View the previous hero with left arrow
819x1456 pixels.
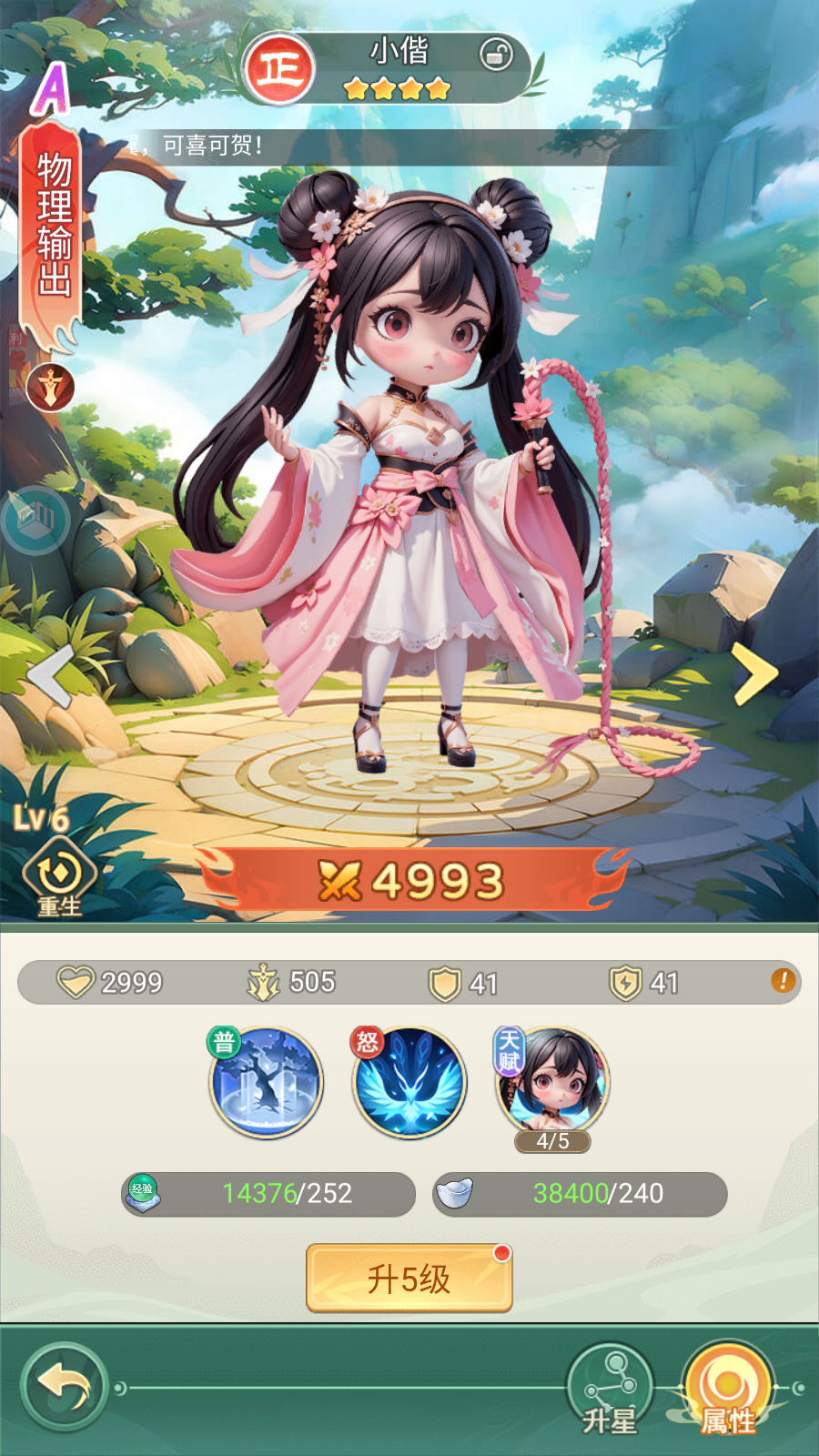pos(50,674)
